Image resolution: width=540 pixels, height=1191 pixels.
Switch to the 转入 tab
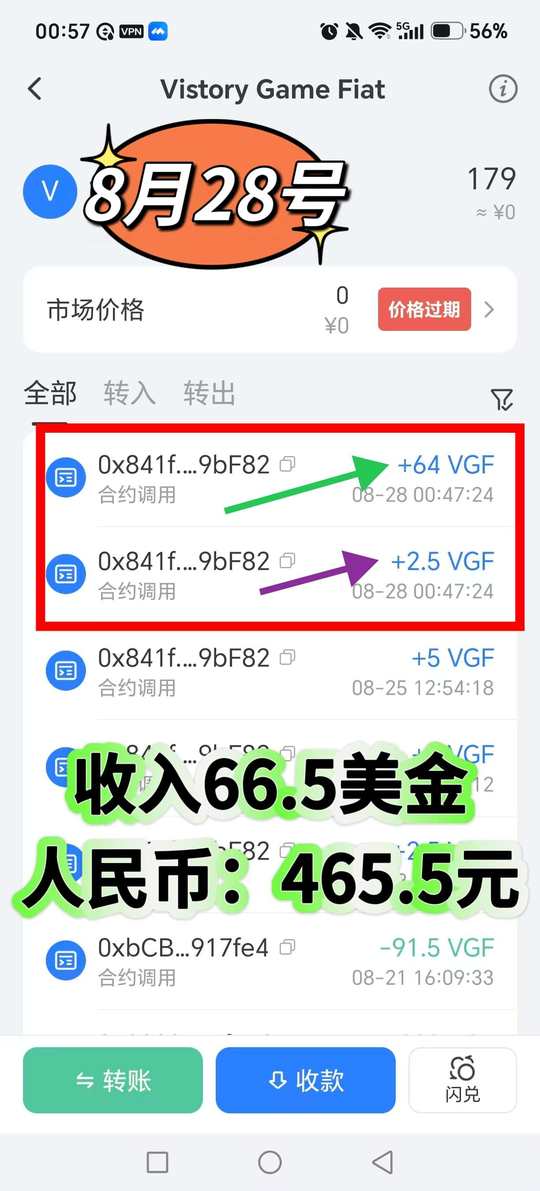click(130, 393)
